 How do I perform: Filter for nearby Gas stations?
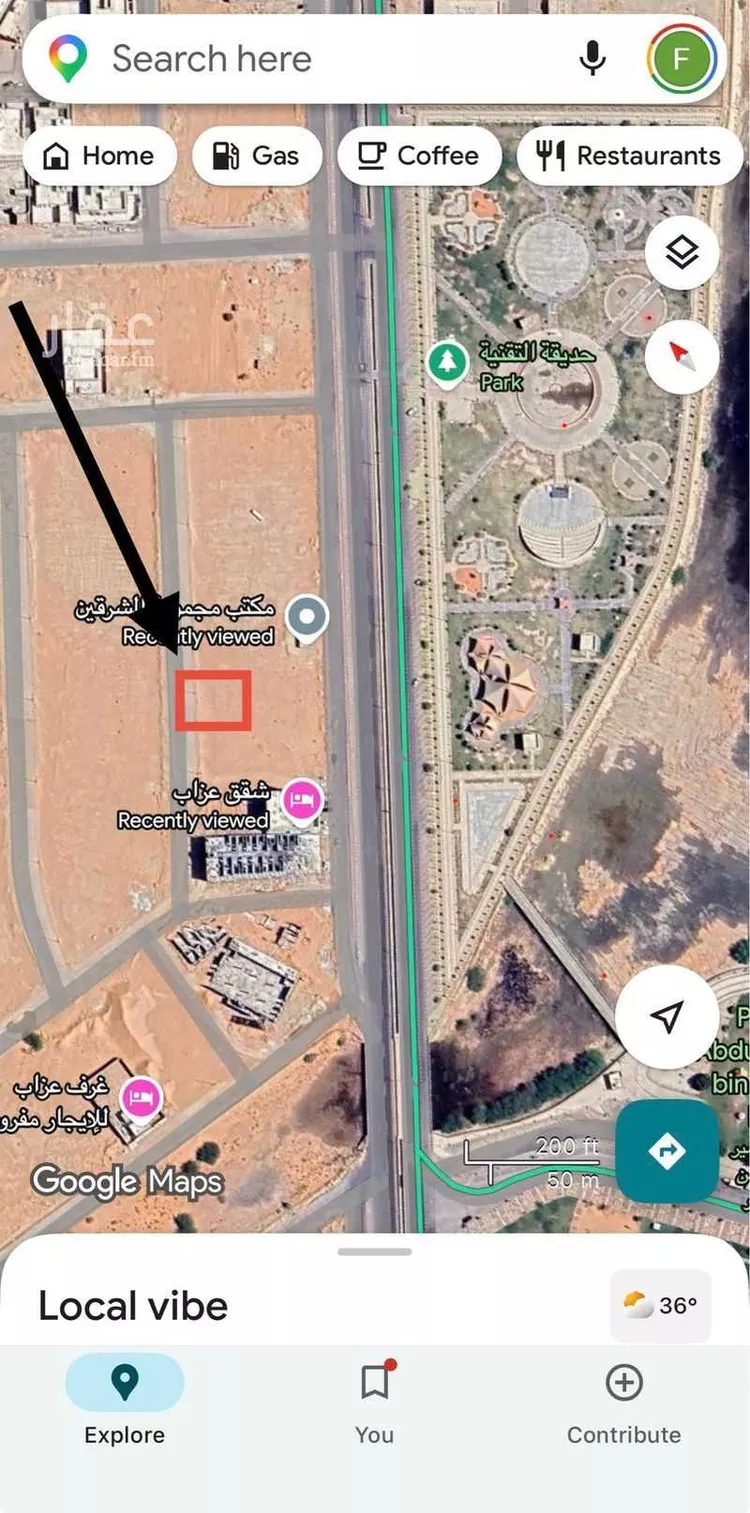256,155
